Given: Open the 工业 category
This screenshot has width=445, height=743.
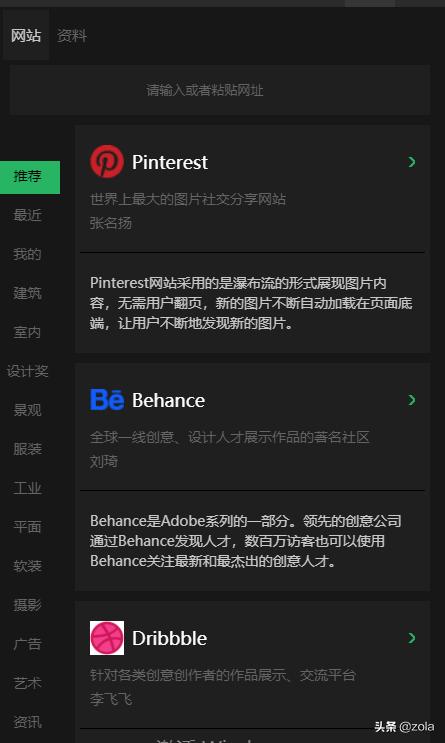Looking at the screenshot, I should [27, 488].
